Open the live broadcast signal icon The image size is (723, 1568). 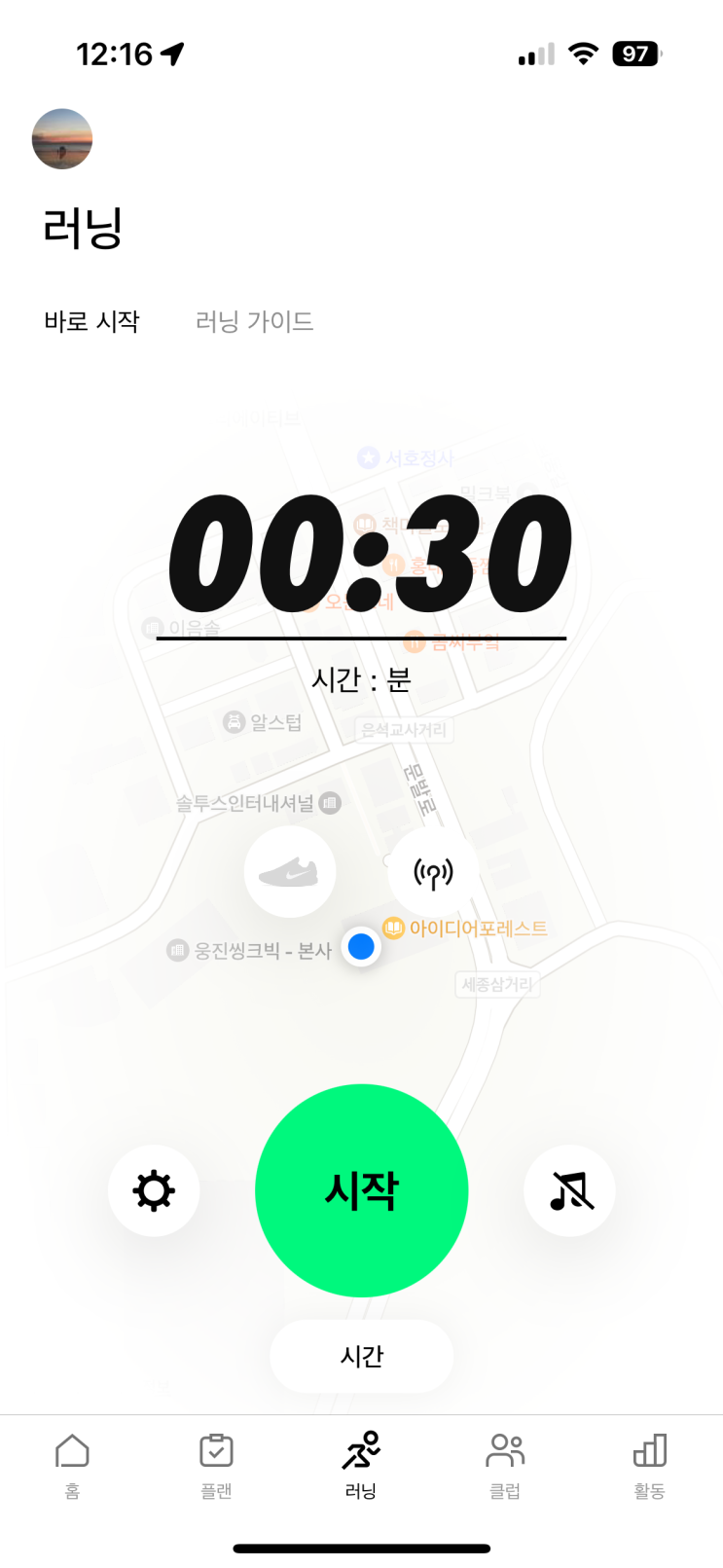click(x=433, y=872)
